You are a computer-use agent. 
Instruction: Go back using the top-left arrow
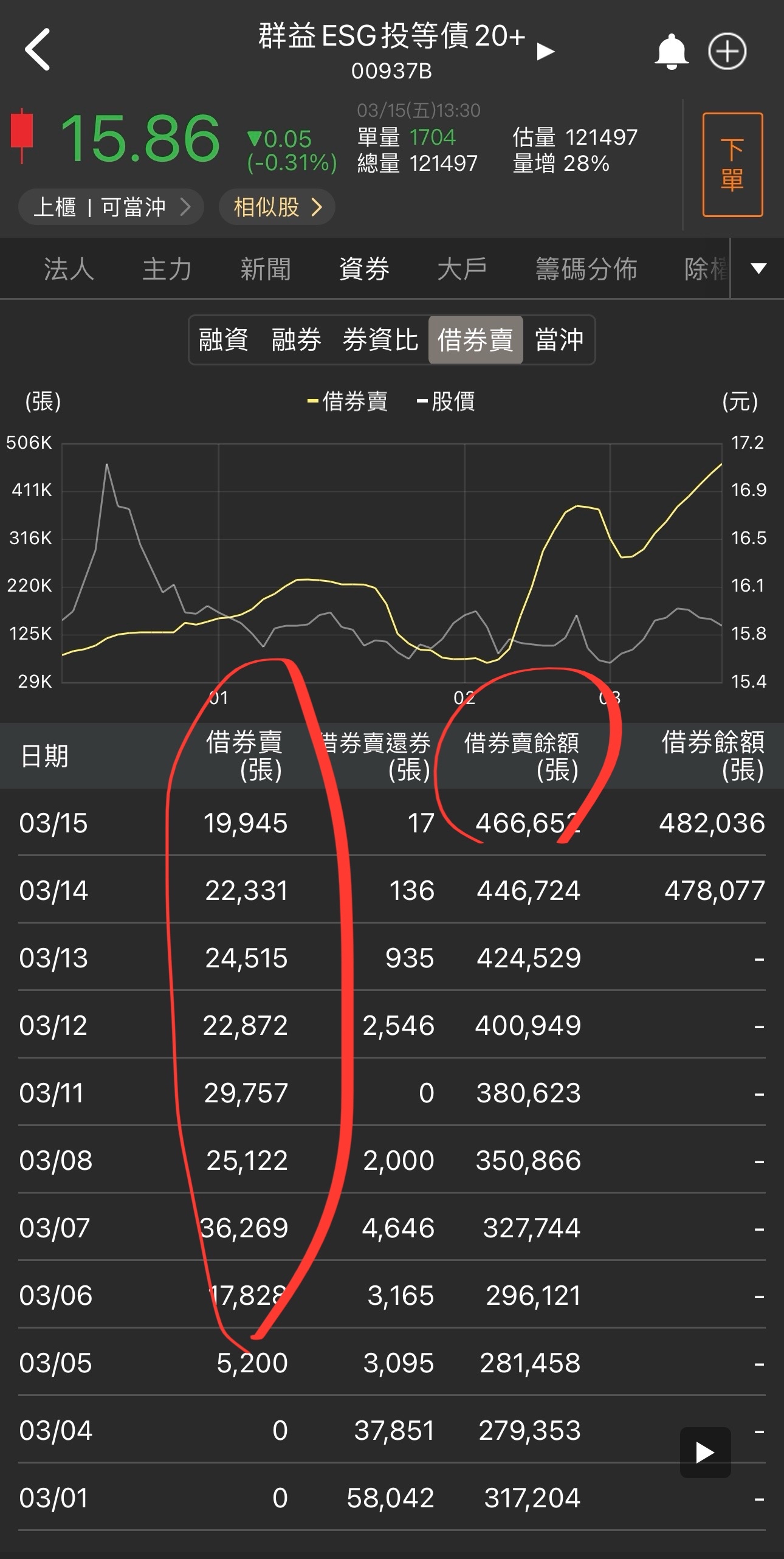click(38, 50)
